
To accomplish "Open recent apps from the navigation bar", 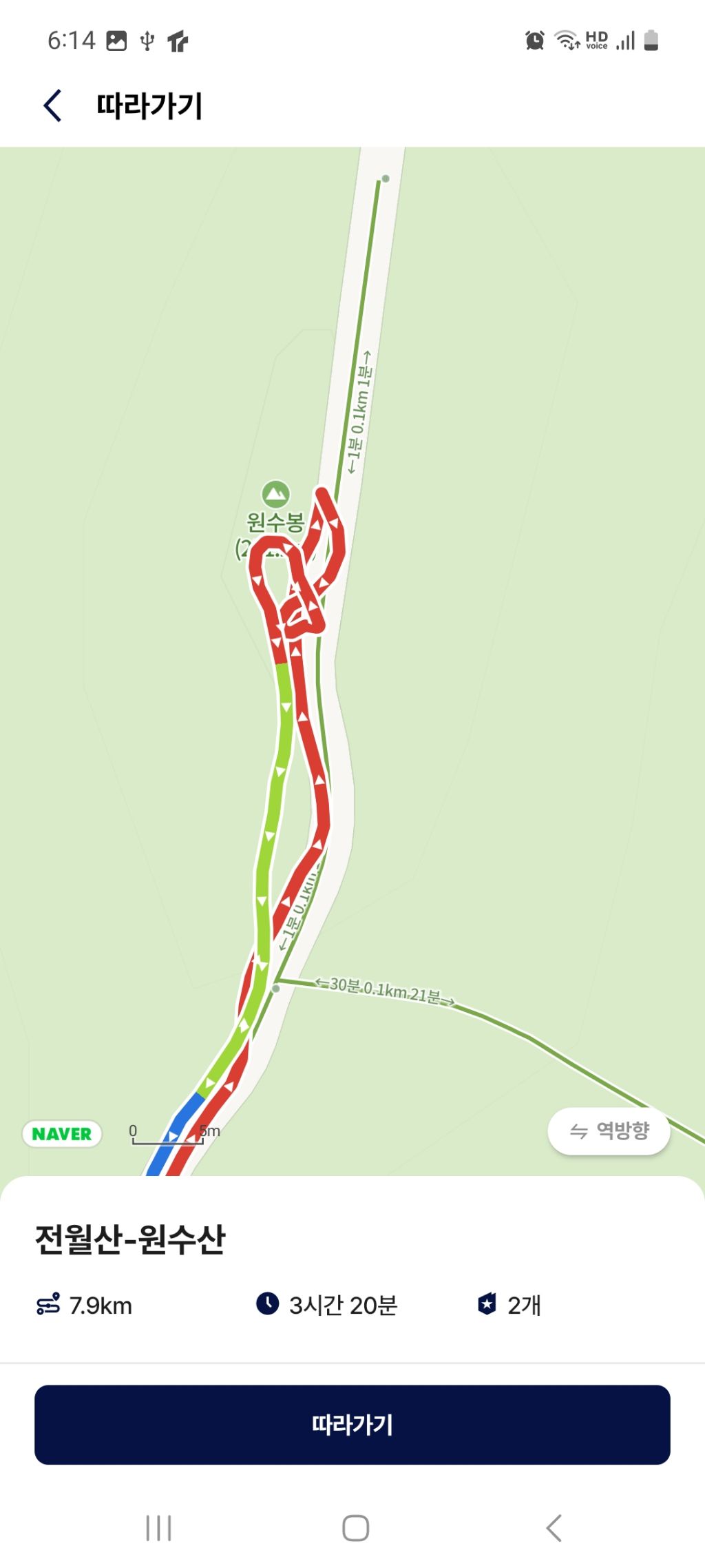I will click(x=158, y=1528).
